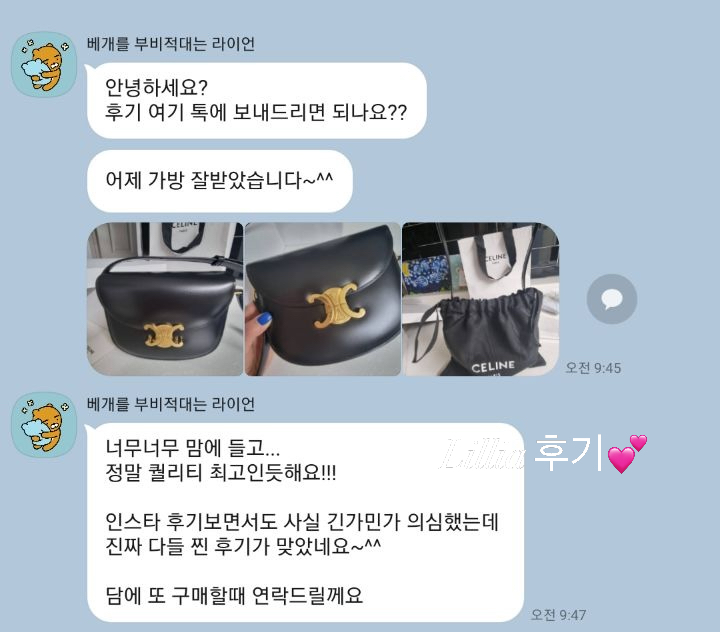Open the sender's profile avatar above the review message
This screenshot has height=632, width=720.
click(44, 425)
